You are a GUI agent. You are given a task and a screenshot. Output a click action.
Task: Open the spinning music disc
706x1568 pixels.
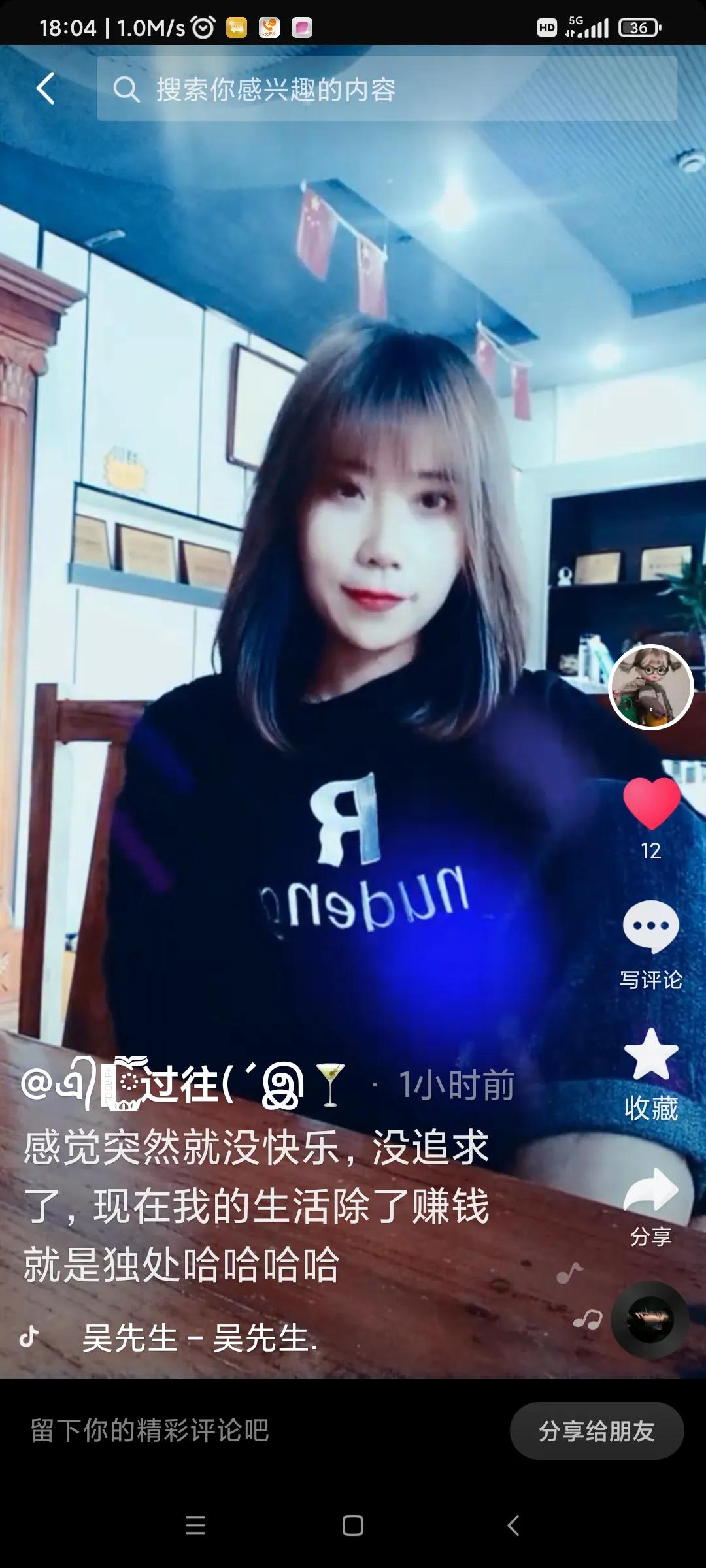(650, 1320)
